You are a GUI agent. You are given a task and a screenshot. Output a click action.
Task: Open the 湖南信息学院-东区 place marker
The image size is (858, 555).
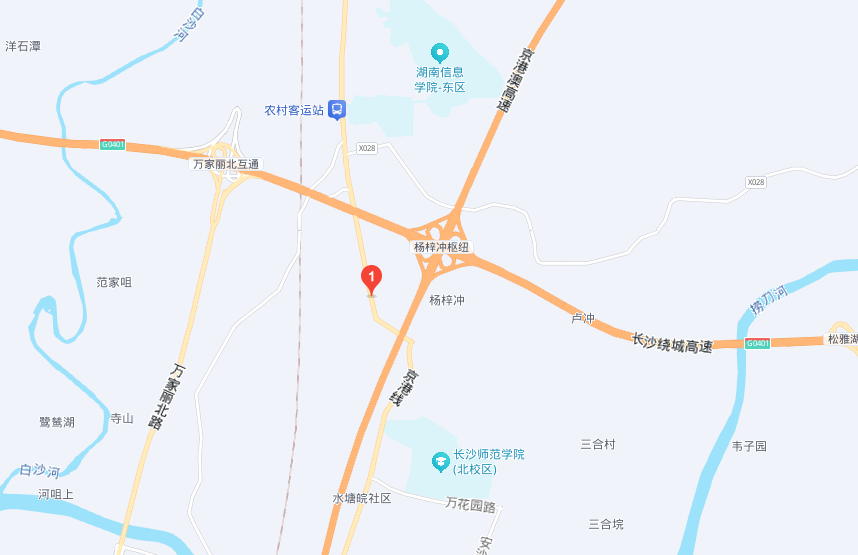(439, 52)
